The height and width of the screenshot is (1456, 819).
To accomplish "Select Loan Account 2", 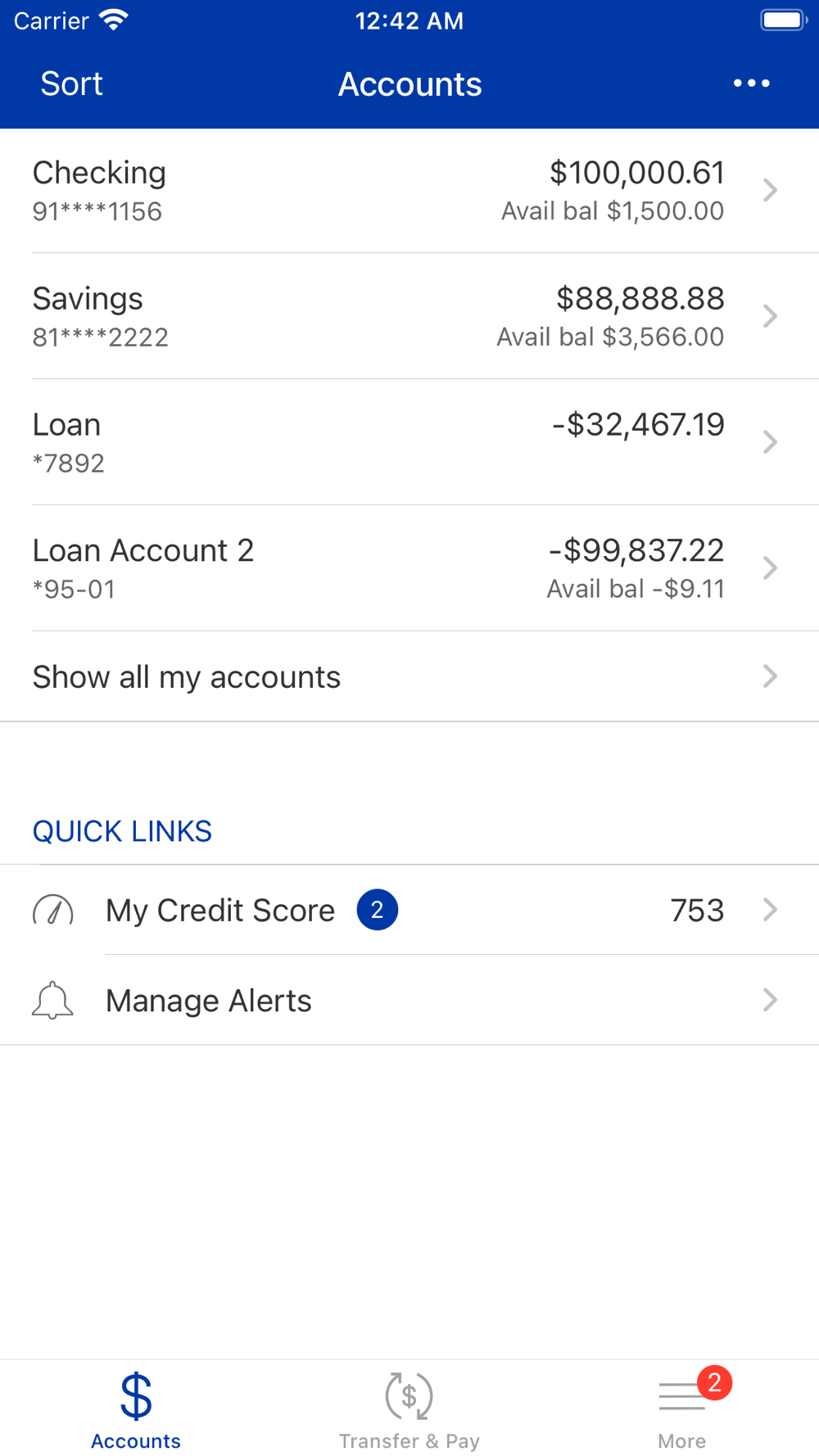I will pyautogui.click(x=409, y=568).
